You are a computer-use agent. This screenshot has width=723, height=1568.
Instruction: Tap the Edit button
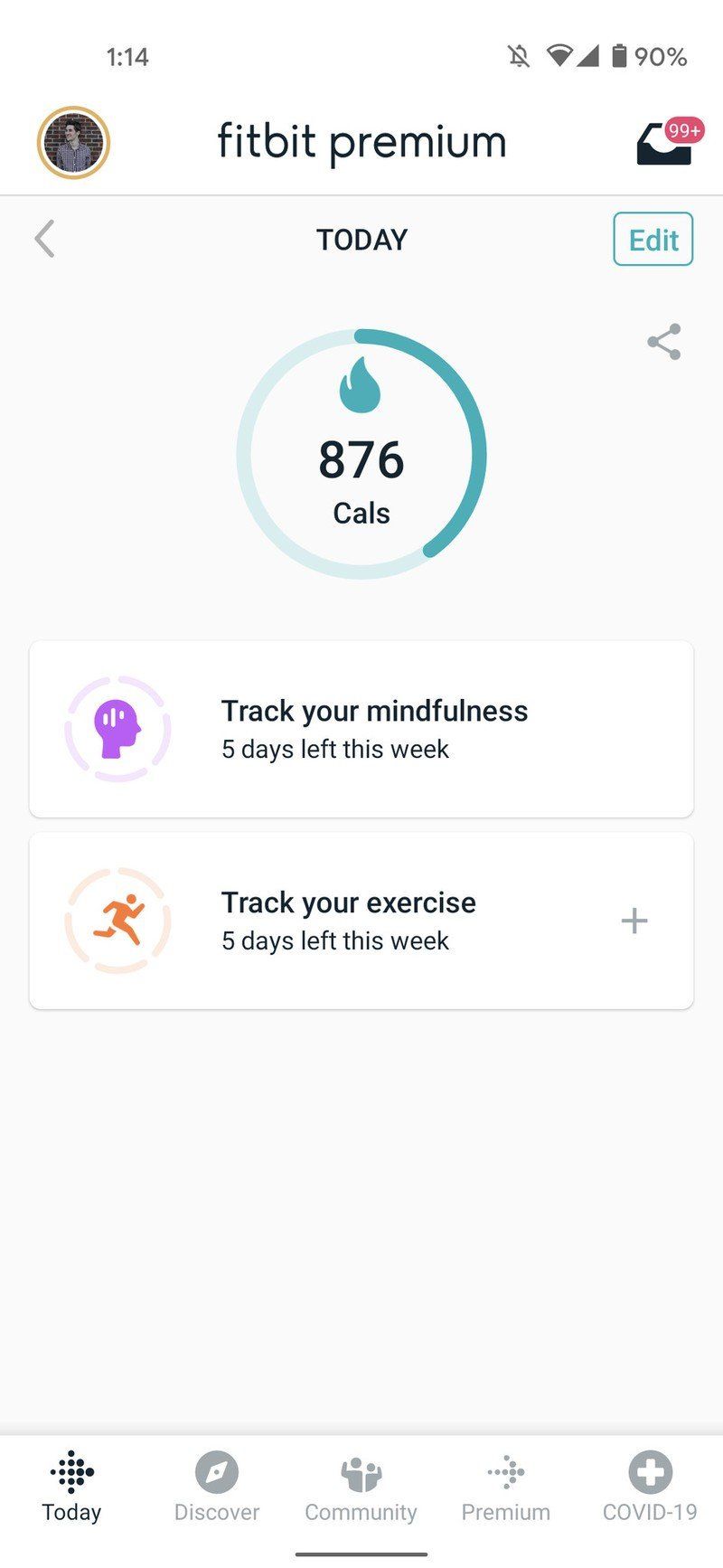tap(653, 239)
